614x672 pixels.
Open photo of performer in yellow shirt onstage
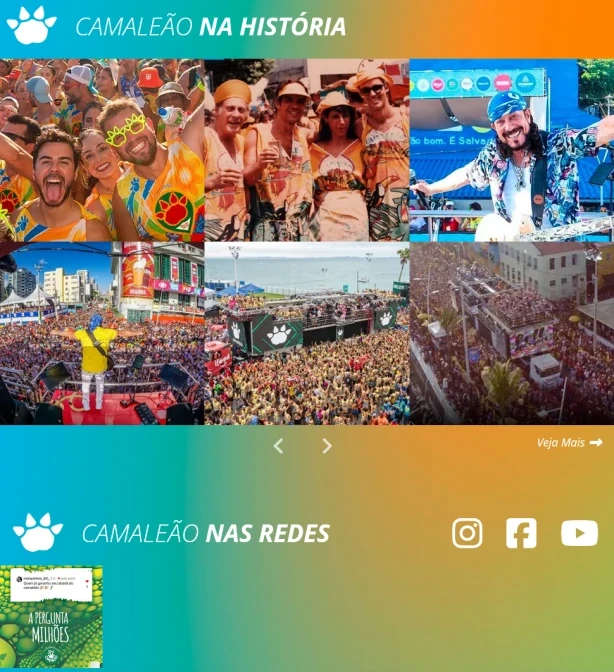(101, 333)
